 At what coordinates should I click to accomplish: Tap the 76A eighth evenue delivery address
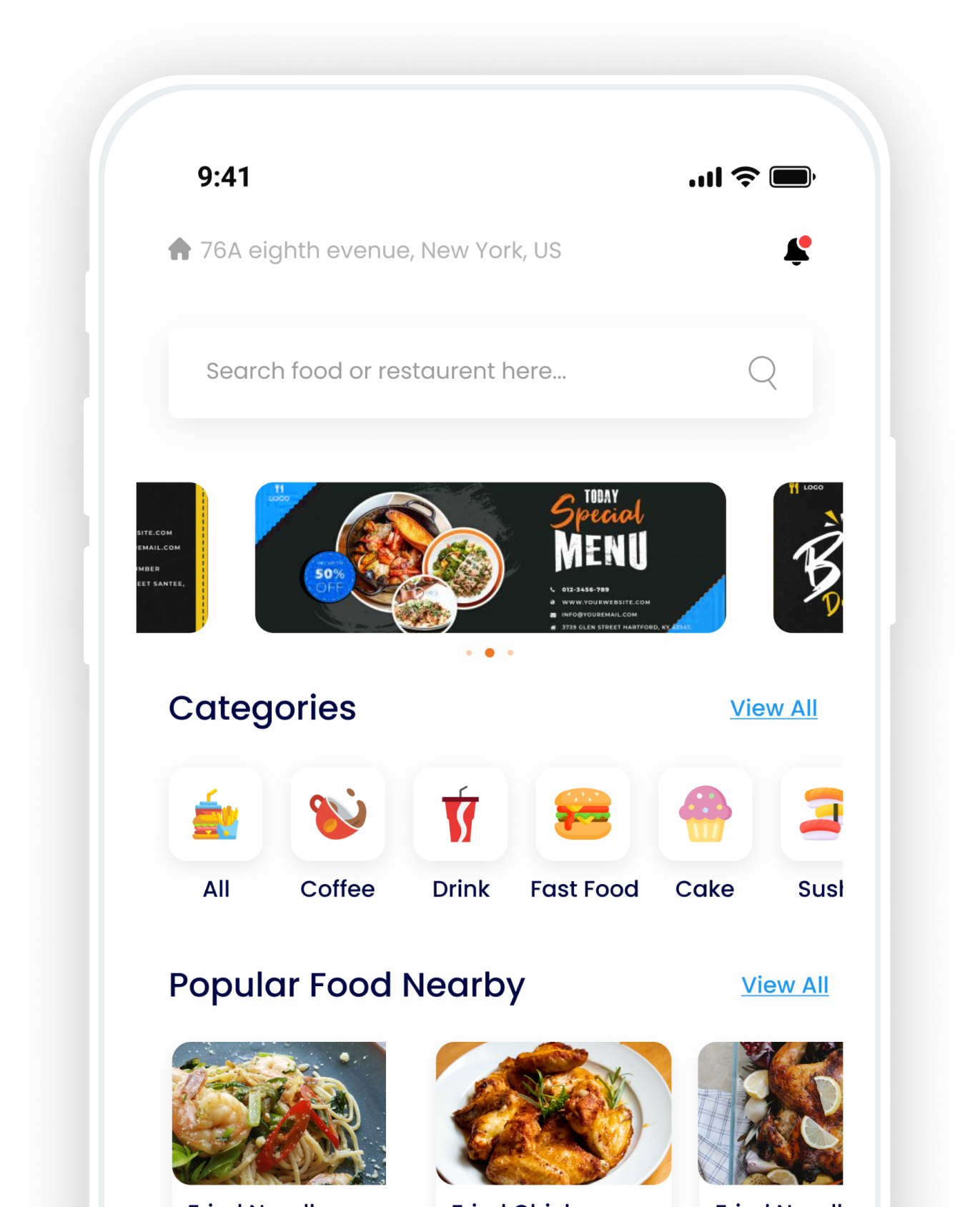(x=379, y=251)
